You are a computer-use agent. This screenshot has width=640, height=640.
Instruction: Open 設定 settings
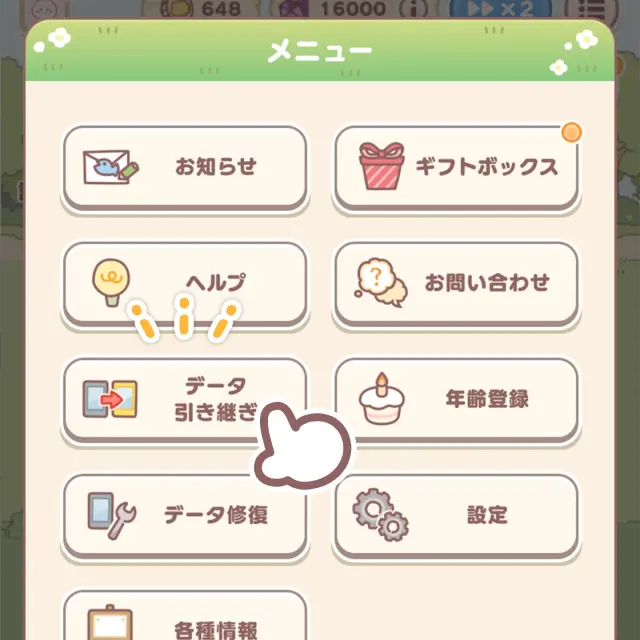pyautogui.click(x=457, y=515)
